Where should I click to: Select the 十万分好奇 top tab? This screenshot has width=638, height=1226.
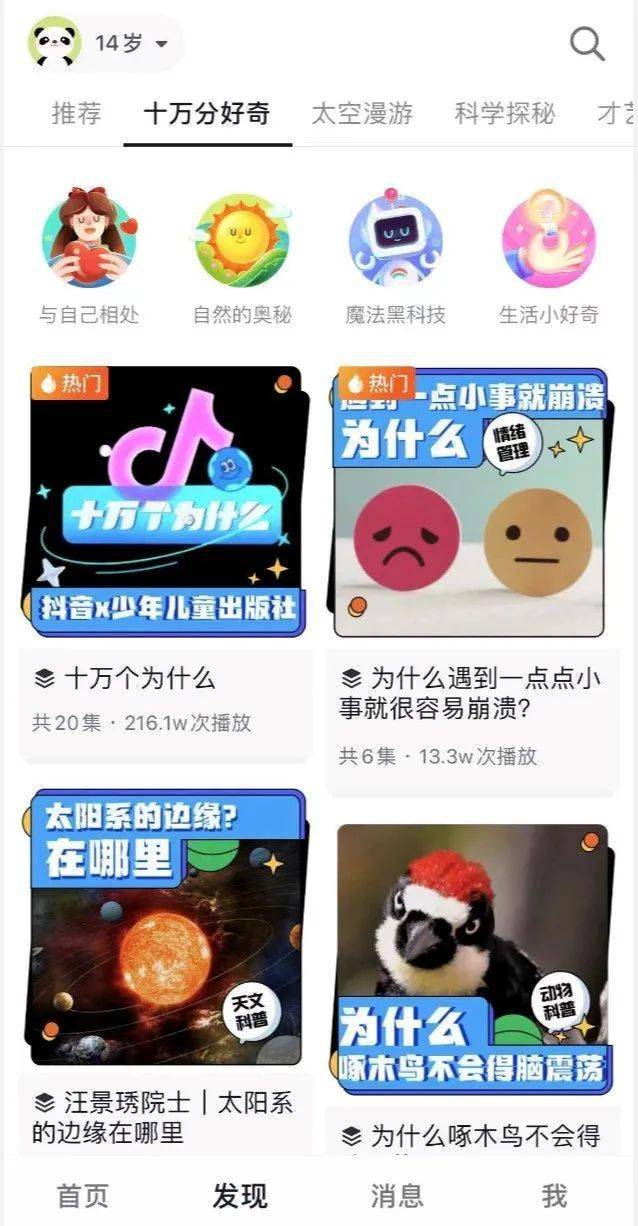click(207, 113)
